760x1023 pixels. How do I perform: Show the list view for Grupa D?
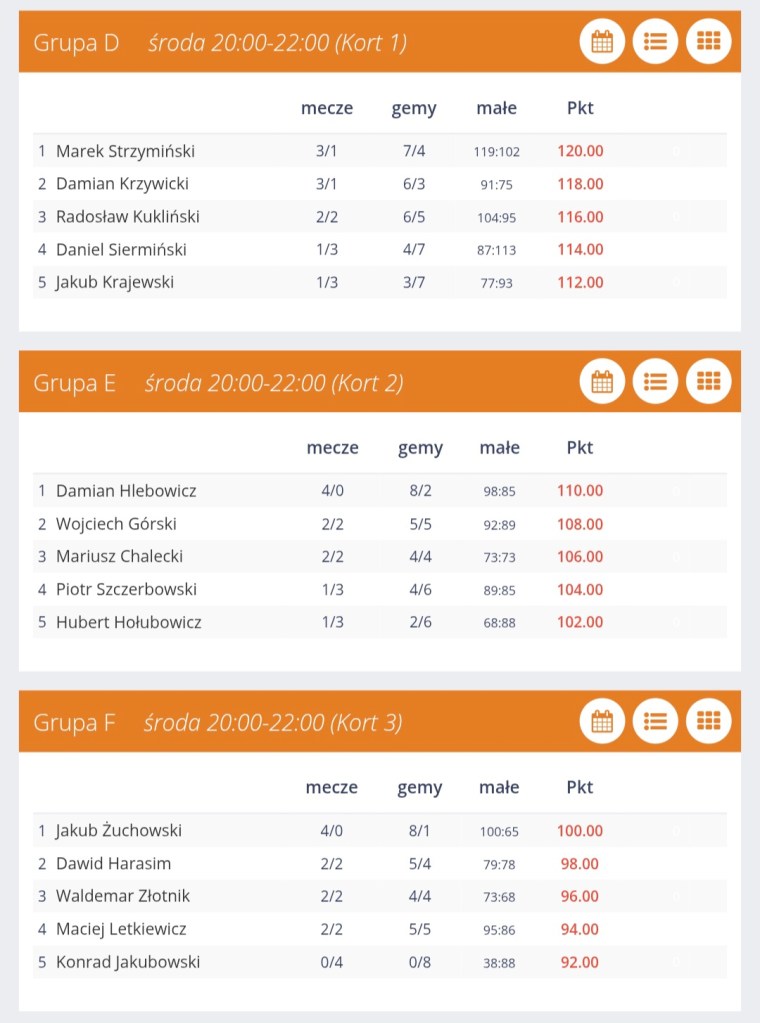[x=655, y=42]
